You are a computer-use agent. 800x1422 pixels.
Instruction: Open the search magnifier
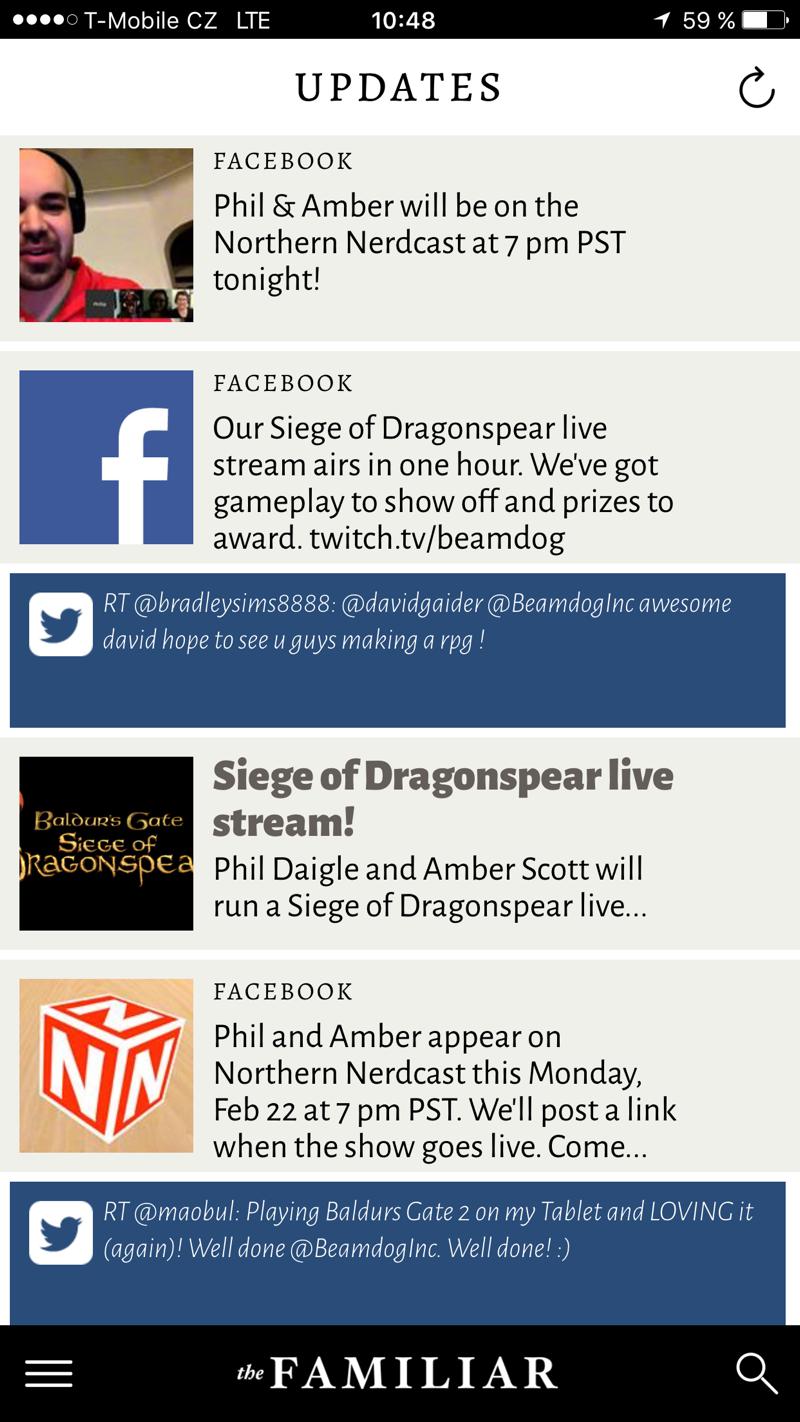tap(756, 1373)
